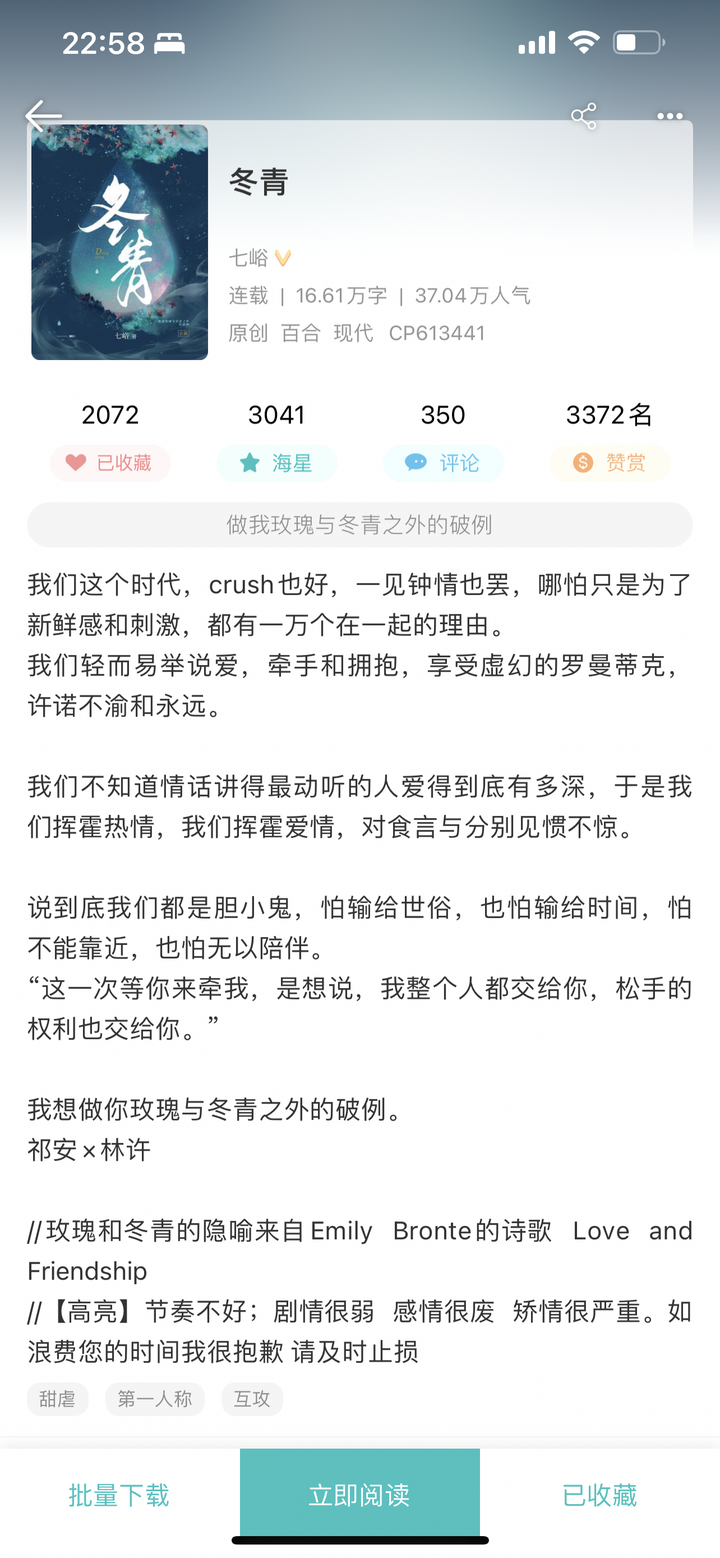Open the share menu
The height and width of the screenshot is (1558, 720).
pyautogui.click(x=584, y=116)
